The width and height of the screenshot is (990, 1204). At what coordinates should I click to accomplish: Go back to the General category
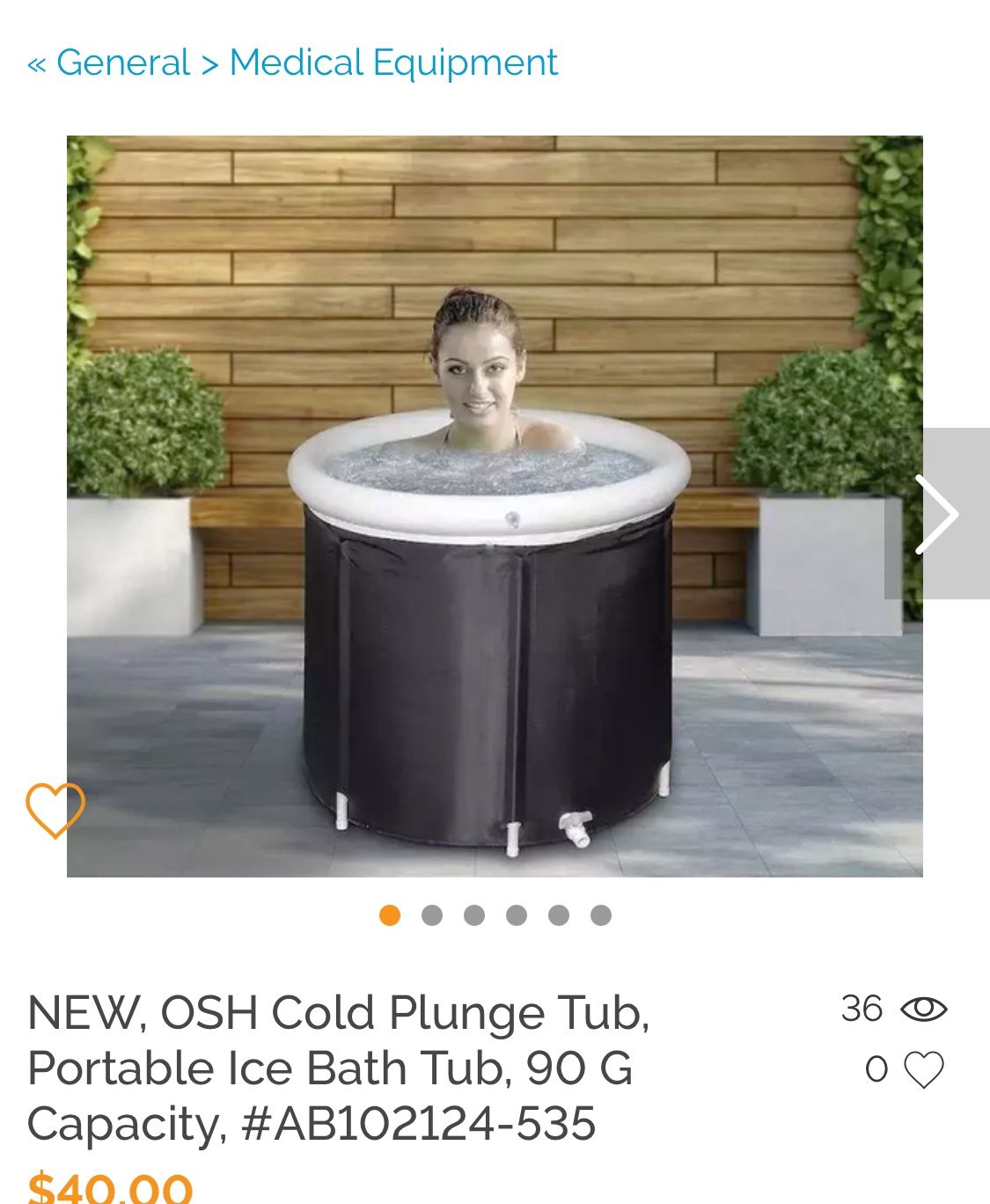point(109,63)
